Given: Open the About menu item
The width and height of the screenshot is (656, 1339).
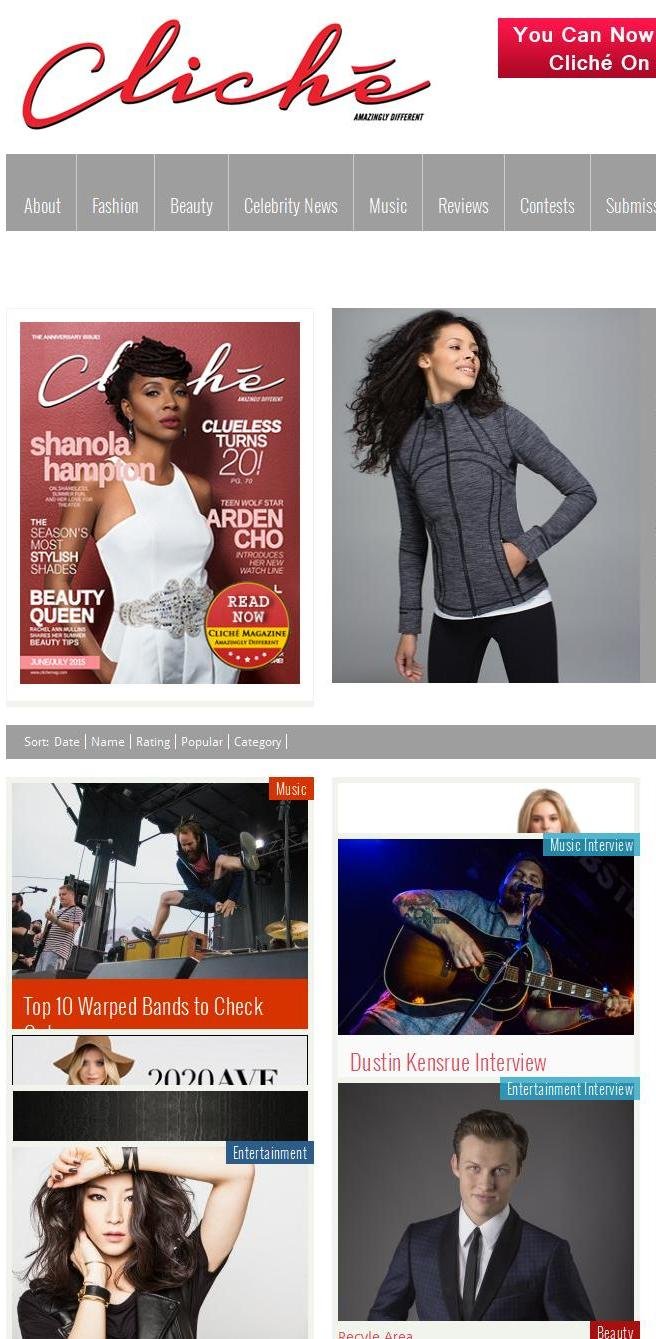Looking at the screenshot, I should pyautogui.click(x=42, y=206).
